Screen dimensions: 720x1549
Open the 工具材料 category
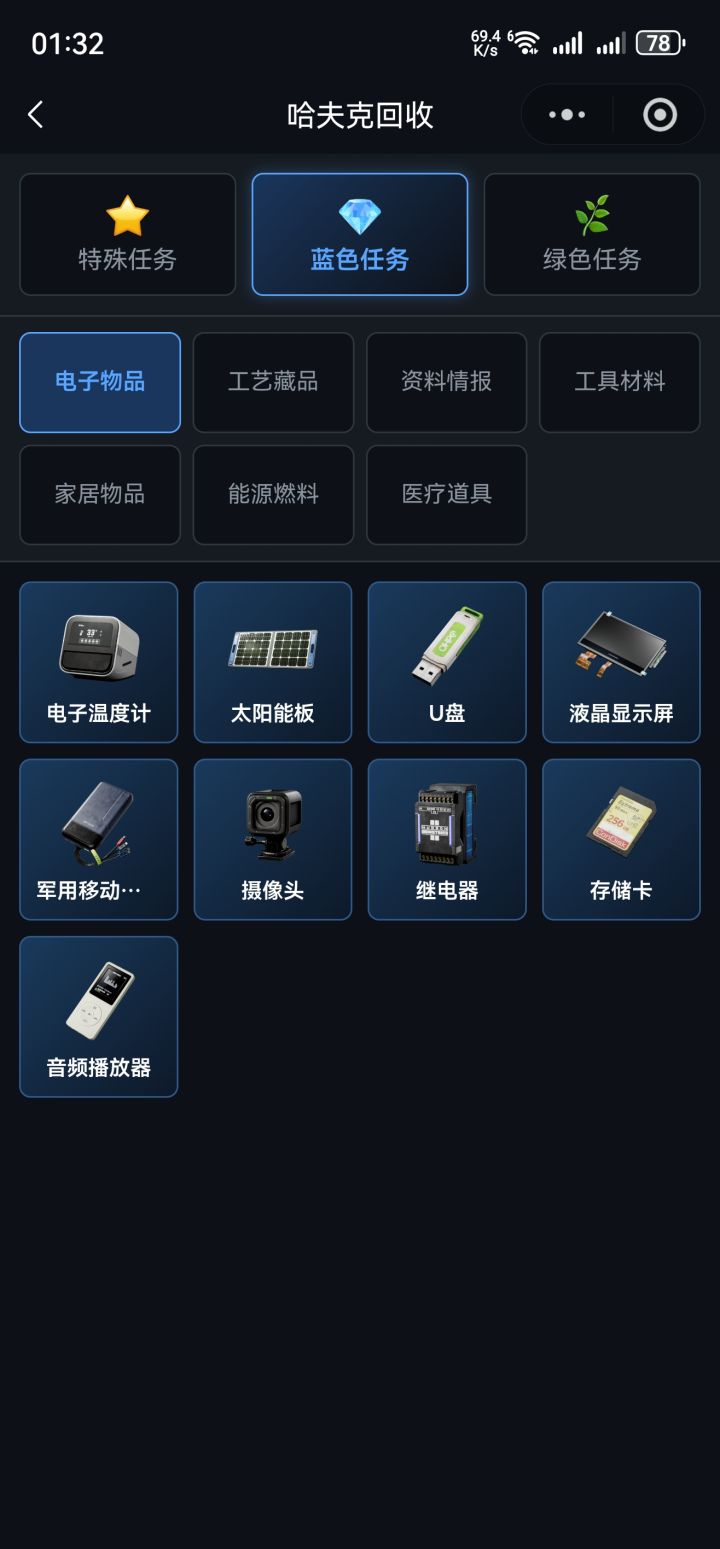[619, 382]
